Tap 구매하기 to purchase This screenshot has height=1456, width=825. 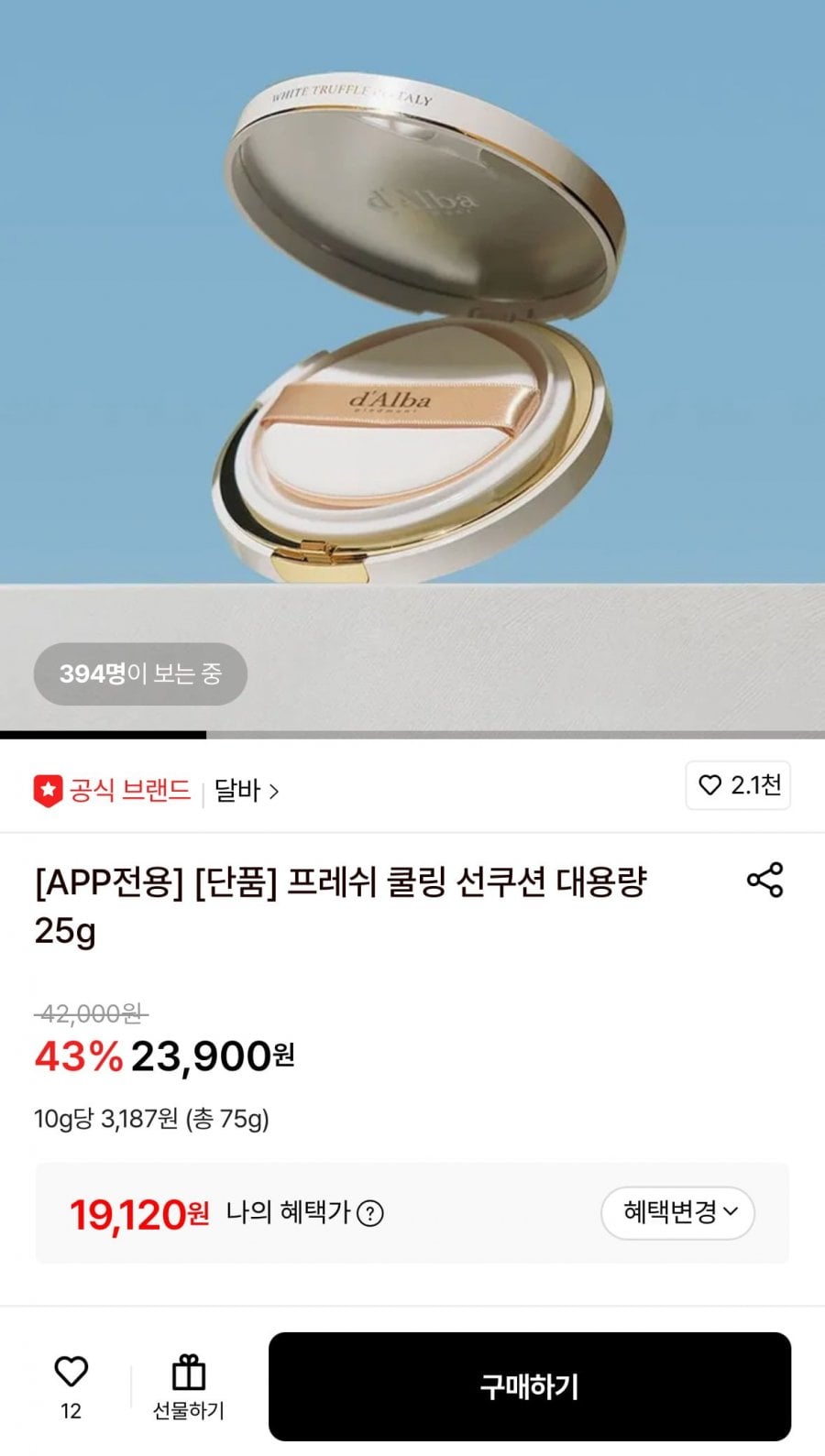pyautogui.click(x=529, y=1386)
